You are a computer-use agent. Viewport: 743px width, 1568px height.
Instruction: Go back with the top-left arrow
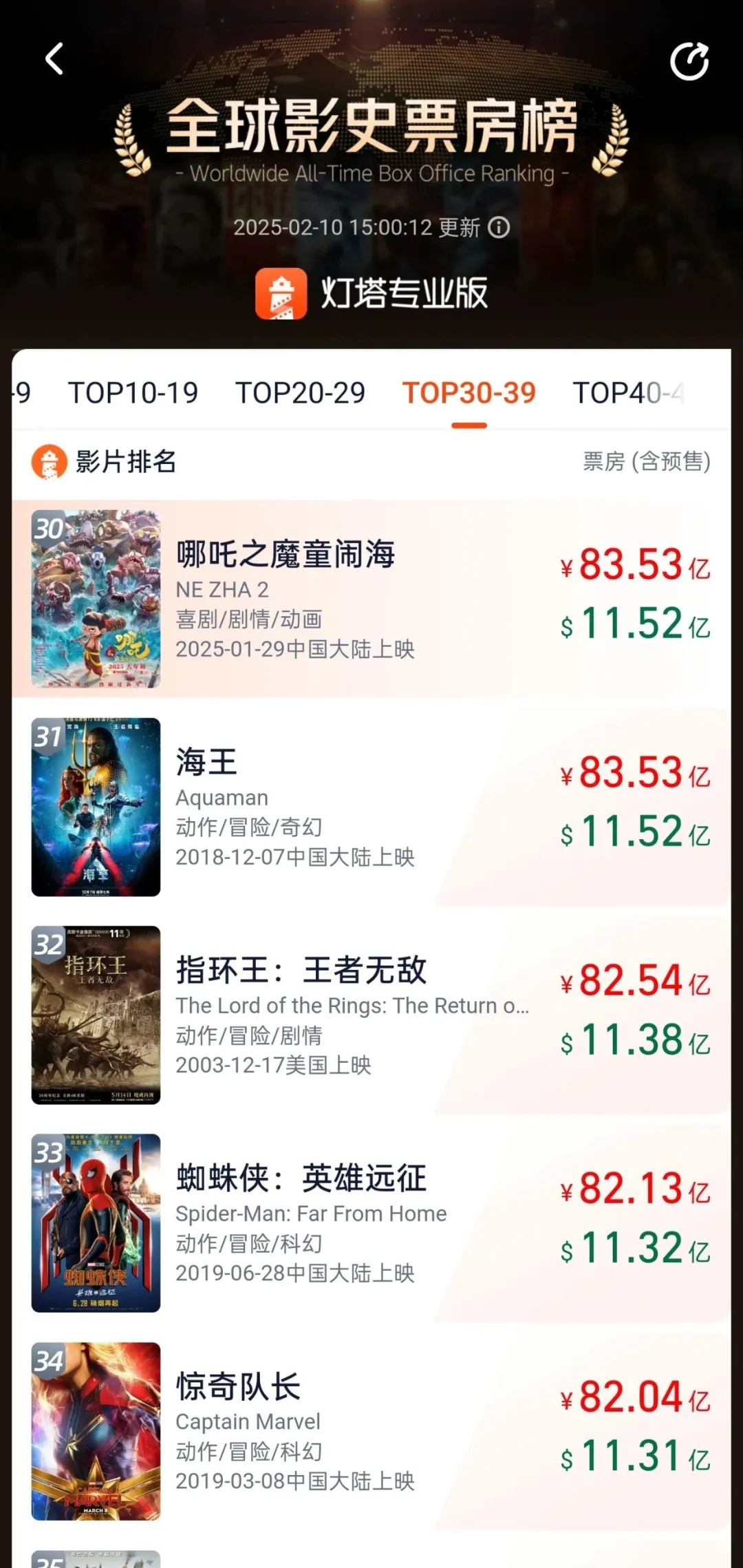tap(54, 59)
